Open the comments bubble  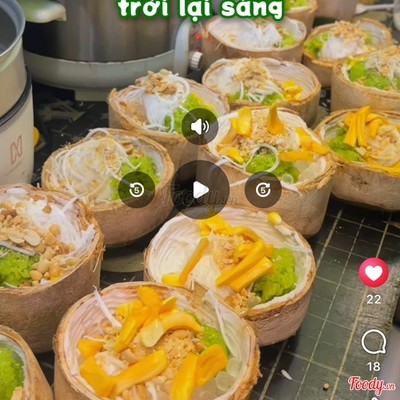(374, 342)
